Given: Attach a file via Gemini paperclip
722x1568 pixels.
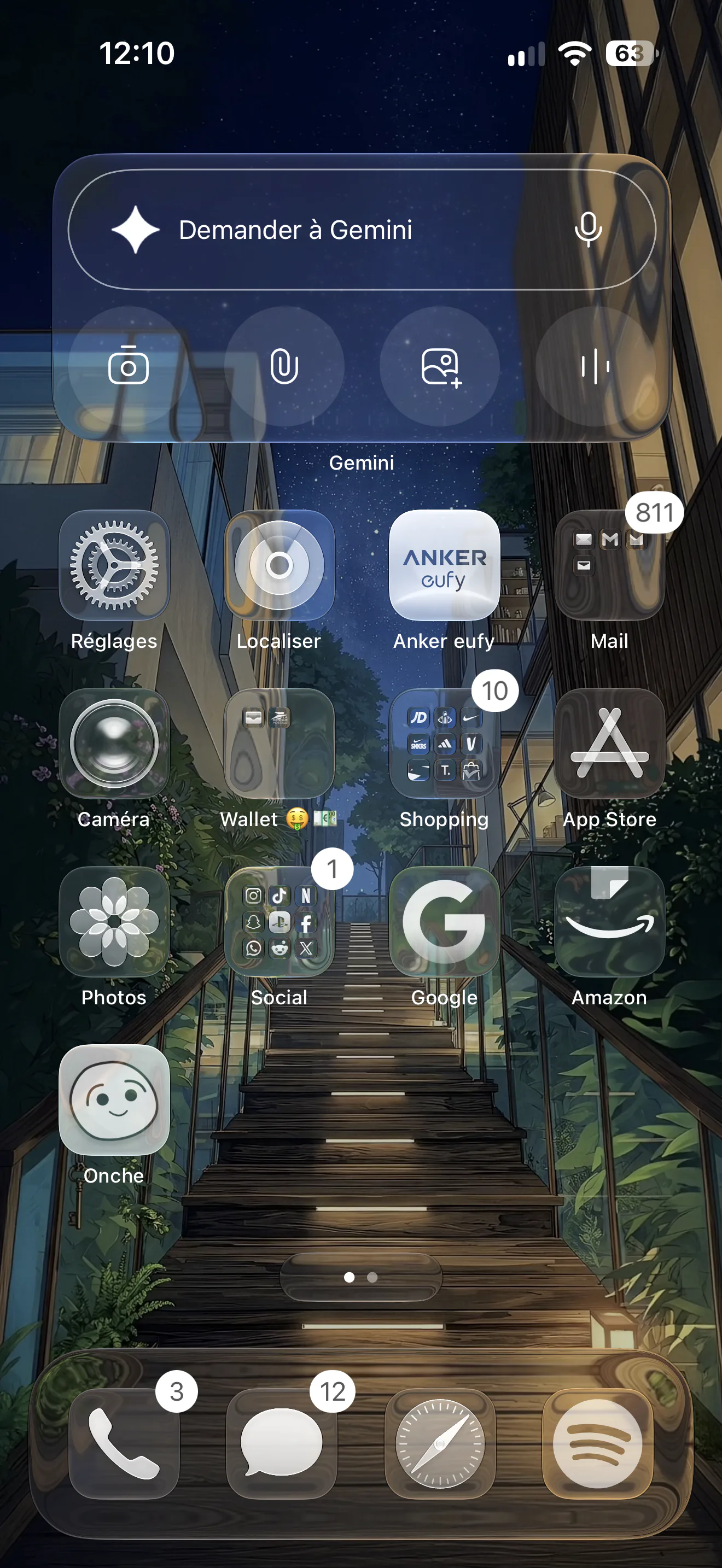Looking at the screenshot, I should click(284, 366).
